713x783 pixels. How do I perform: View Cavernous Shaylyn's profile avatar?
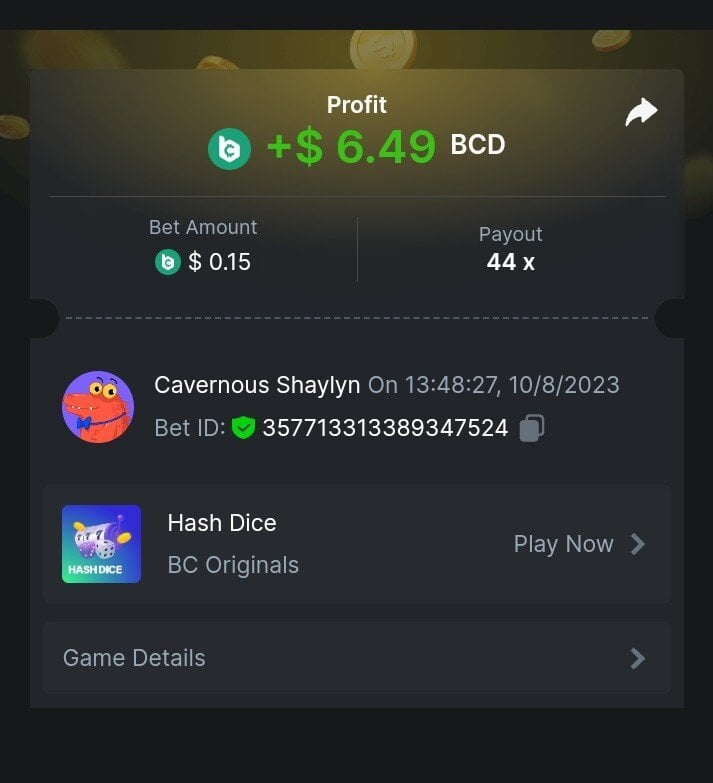click(98, 407)
